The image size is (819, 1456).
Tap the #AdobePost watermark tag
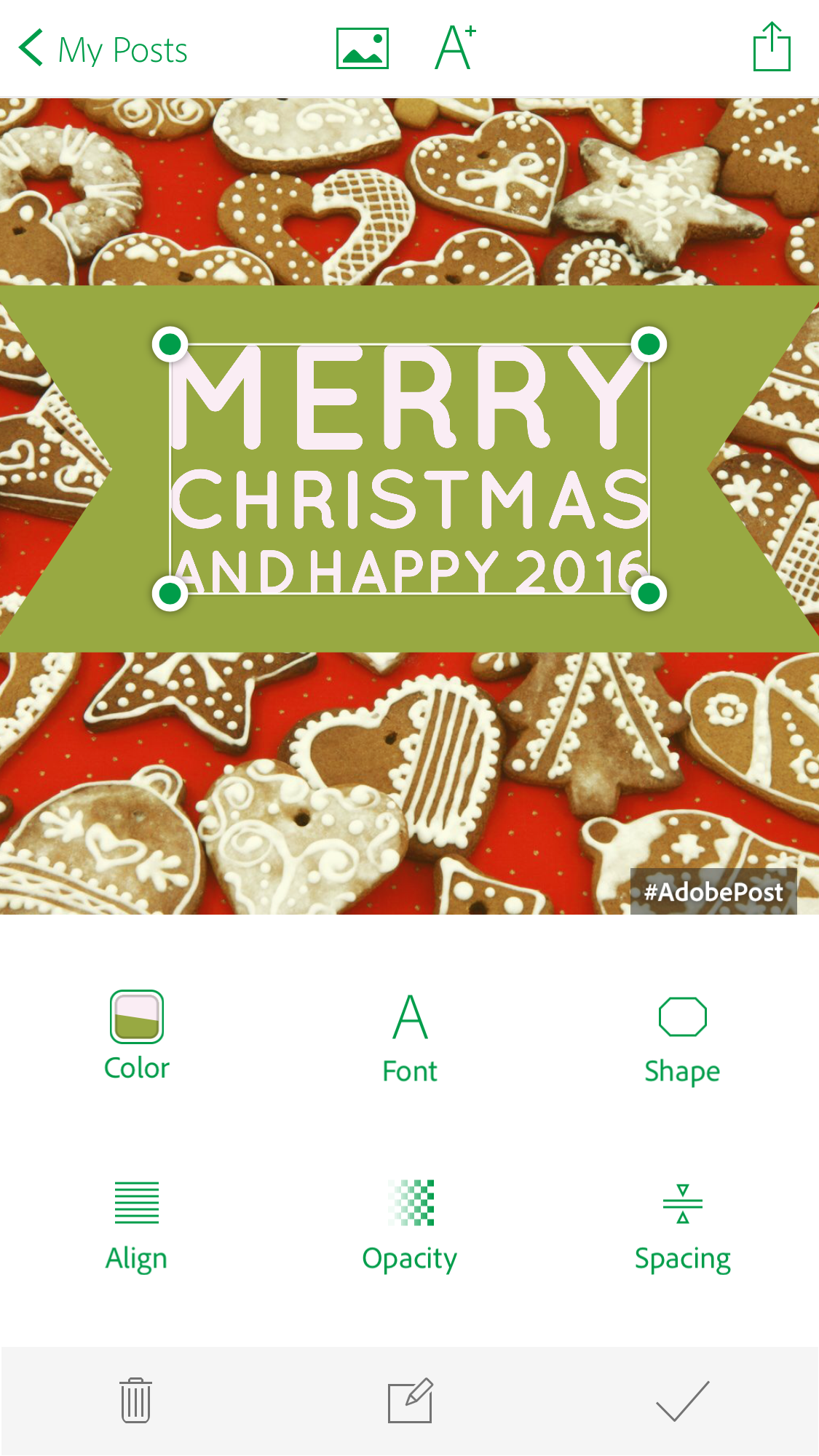click(x=713, y=891)
